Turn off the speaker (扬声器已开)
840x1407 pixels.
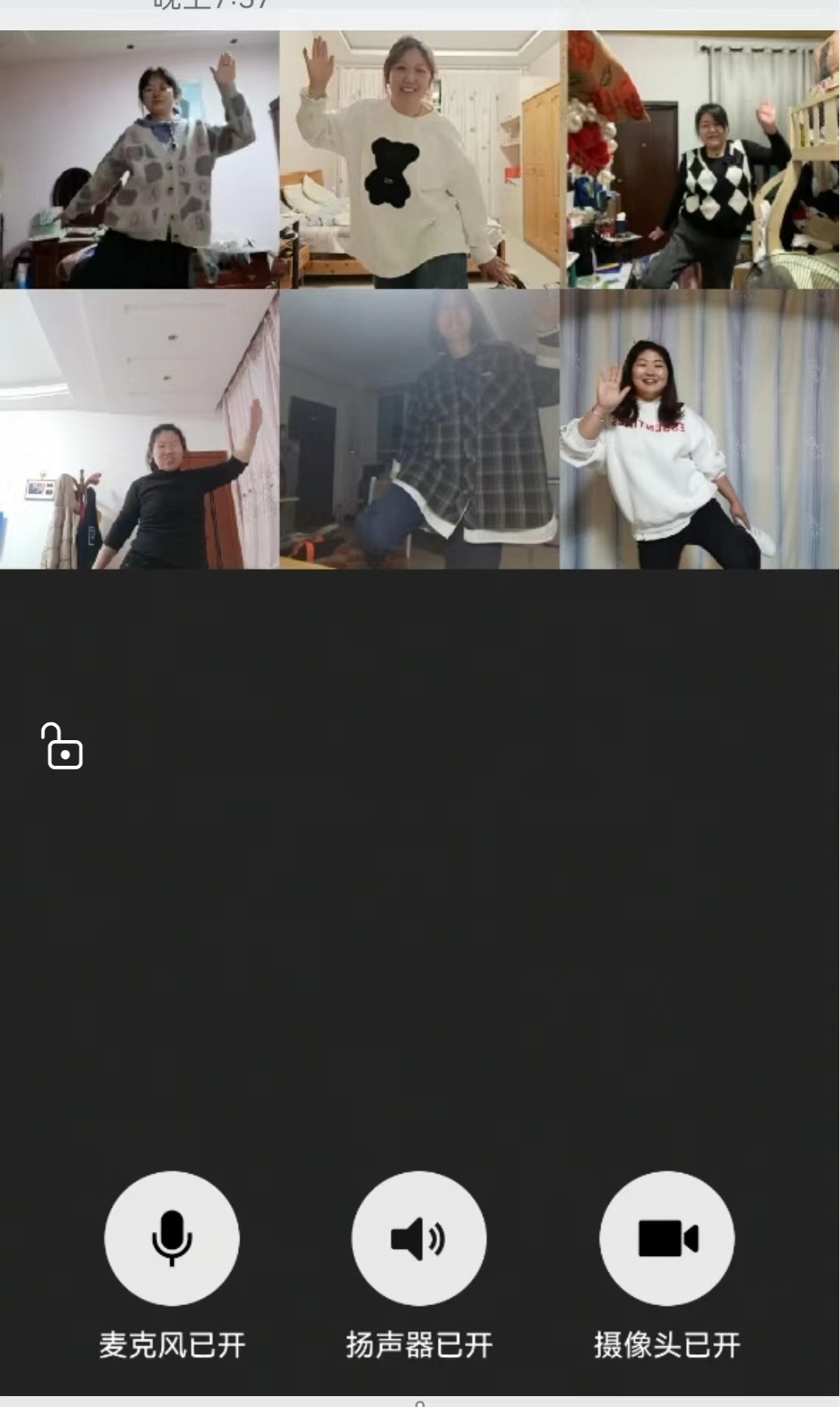418,1237
